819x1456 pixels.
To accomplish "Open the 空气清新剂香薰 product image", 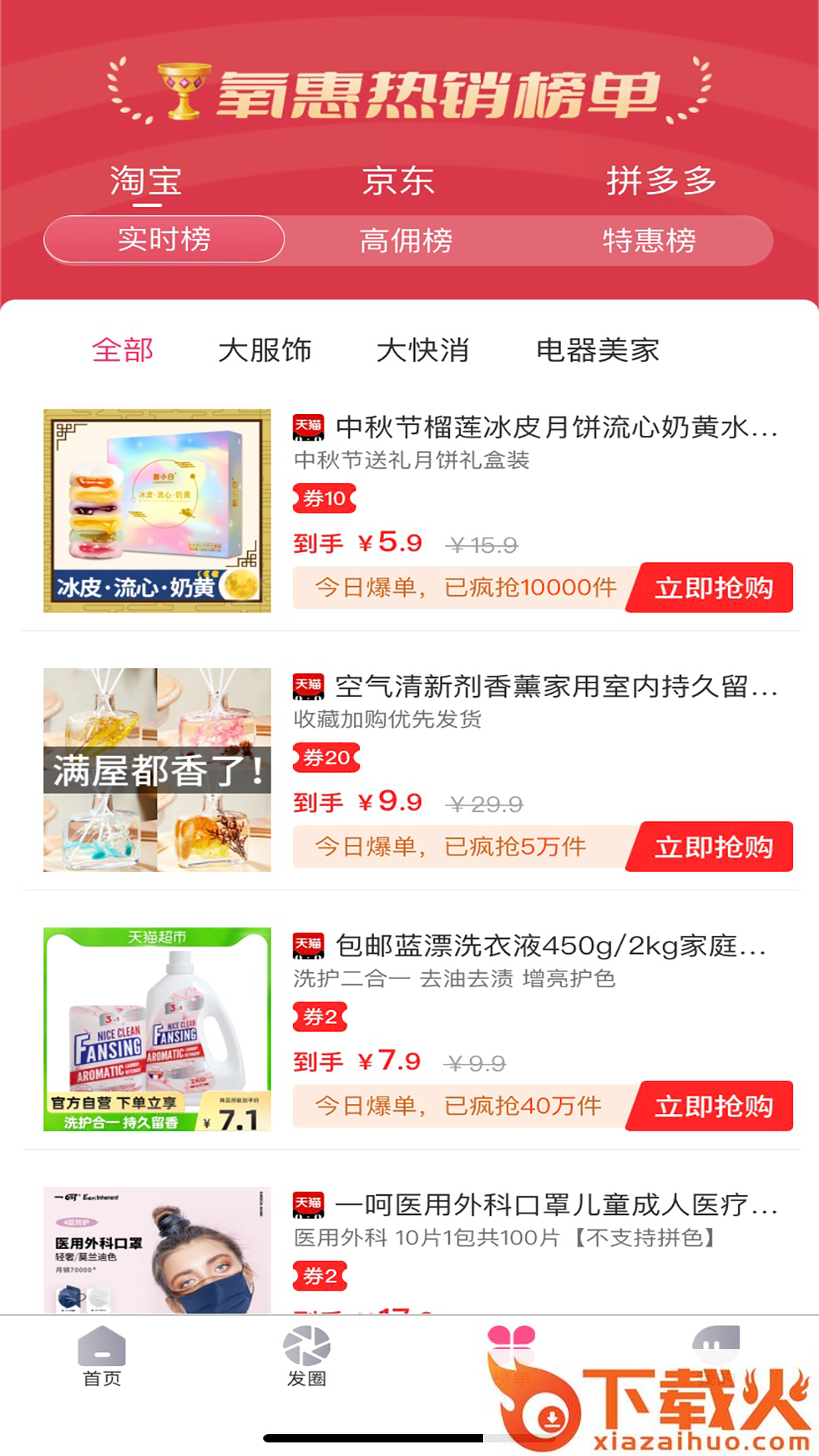I will [157, 770].
